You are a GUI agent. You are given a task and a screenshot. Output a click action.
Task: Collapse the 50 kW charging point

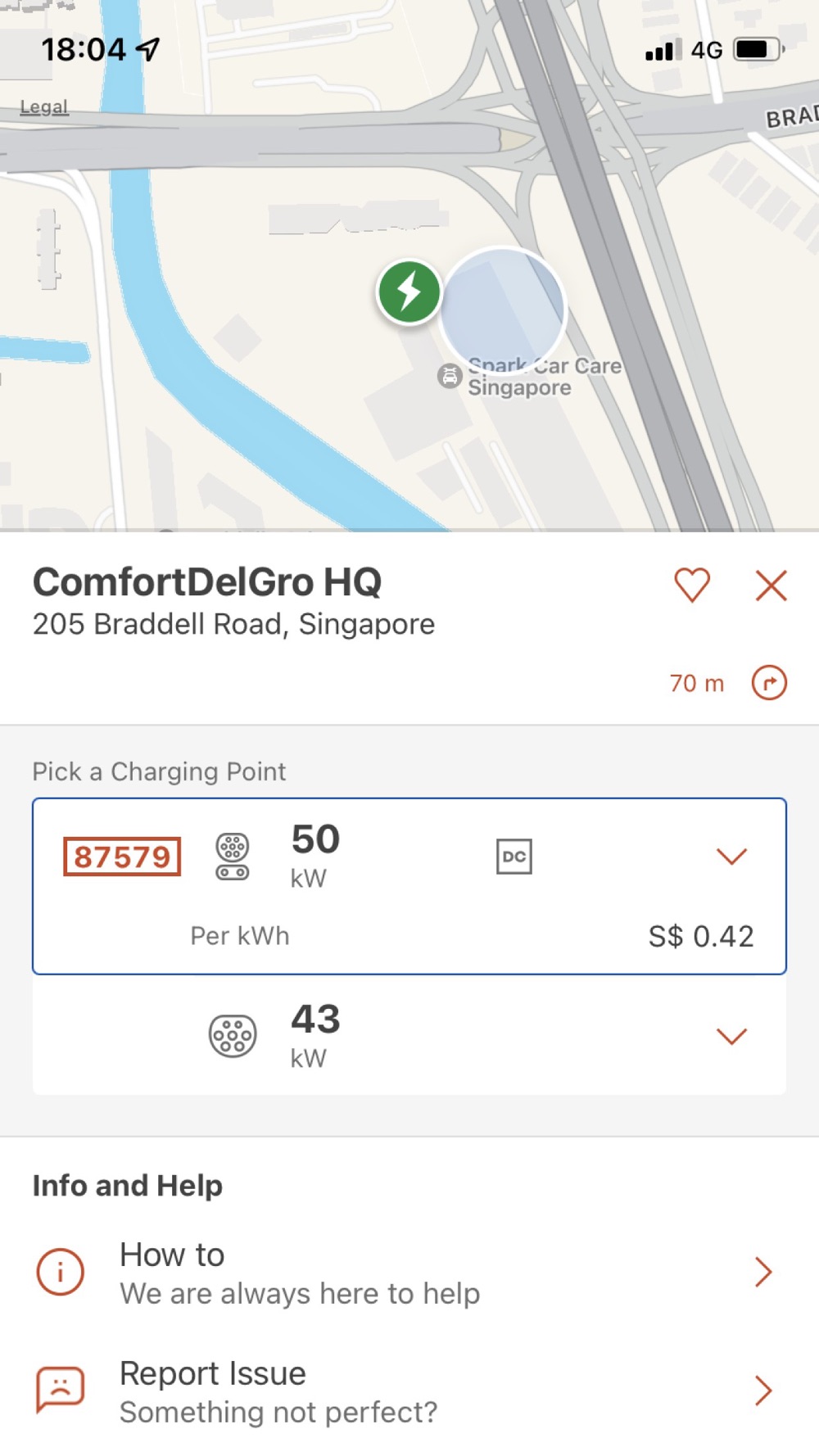[731, 857]
